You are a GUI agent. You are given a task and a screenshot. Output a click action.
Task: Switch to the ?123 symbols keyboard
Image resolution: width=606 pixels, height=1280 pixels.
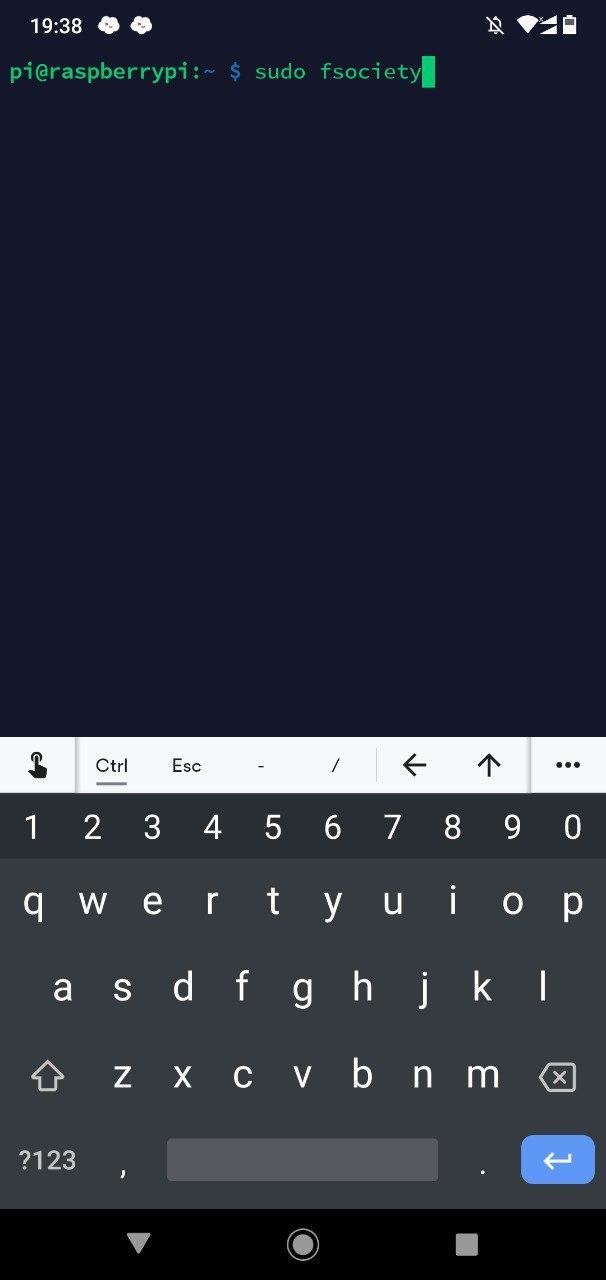(47, 1160)
